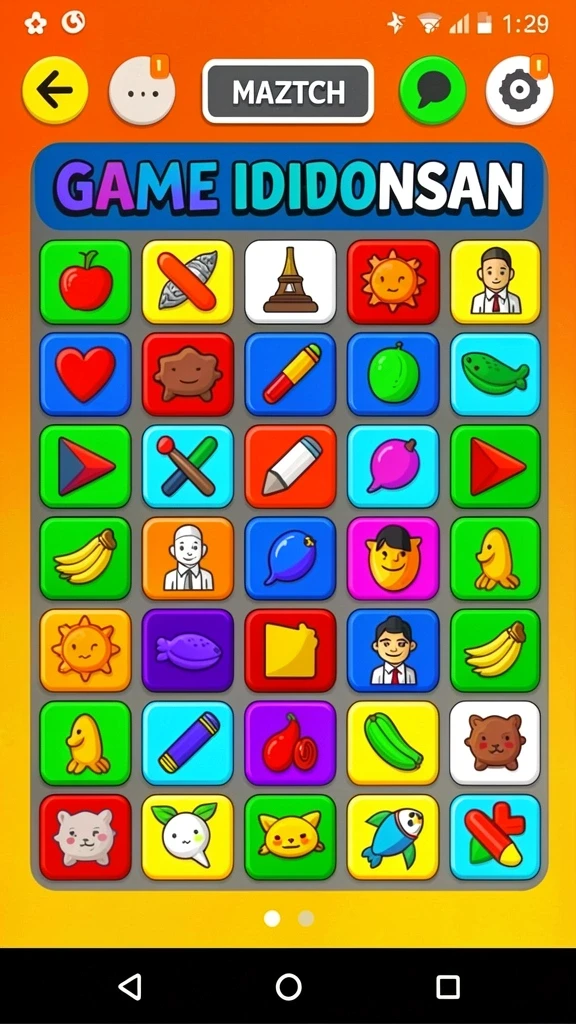Tap the yellow folder tile on red
This screenshot has width=576, height=1024.
coord(290,650)
